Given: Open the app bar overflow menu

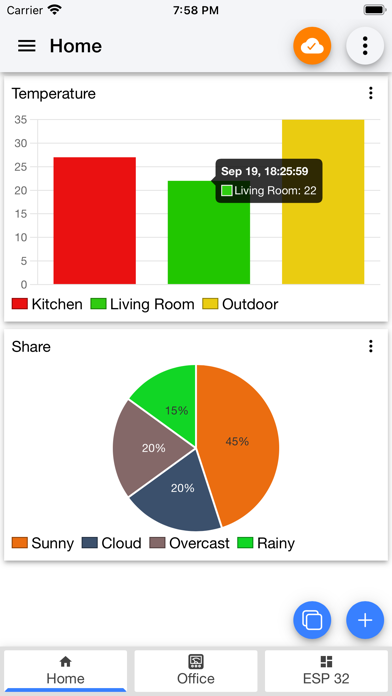Looking at the screenshot, I should 365,46.
